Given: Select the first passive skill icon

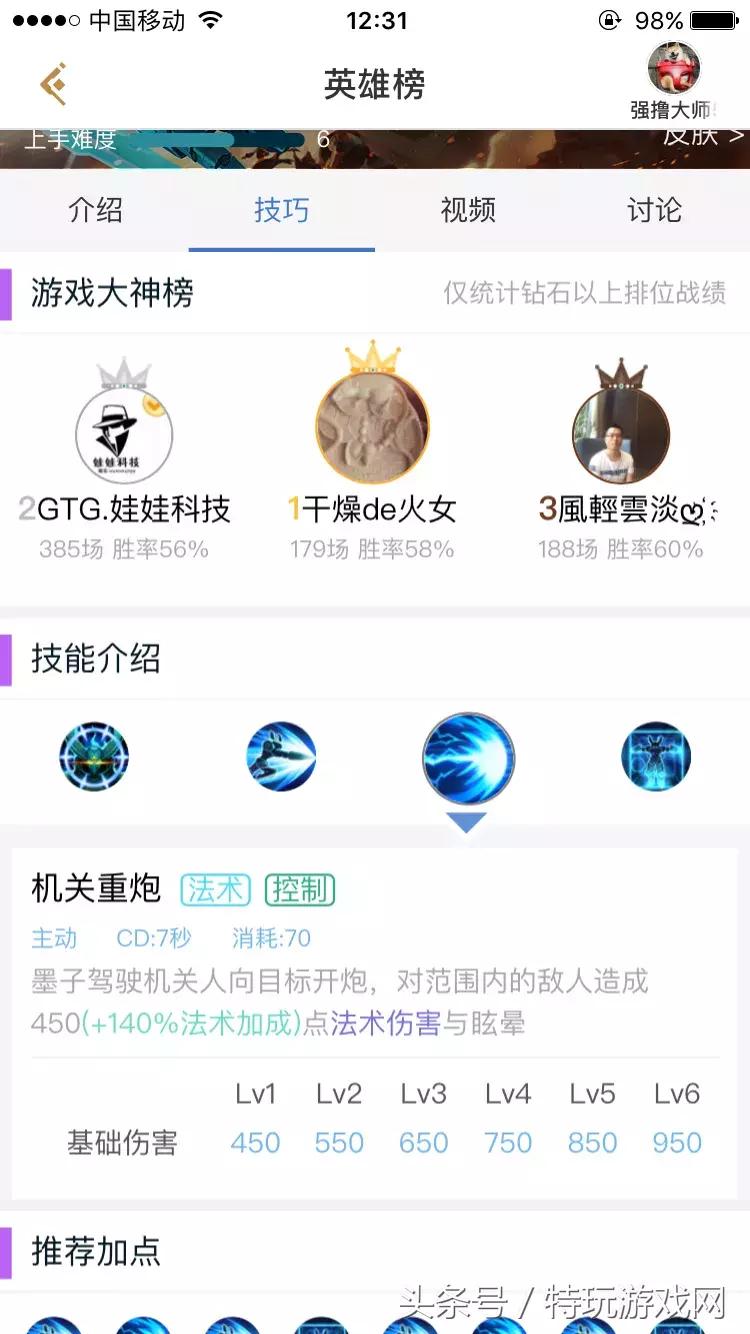Looking at the screenshot, I should tap(93, 757).
